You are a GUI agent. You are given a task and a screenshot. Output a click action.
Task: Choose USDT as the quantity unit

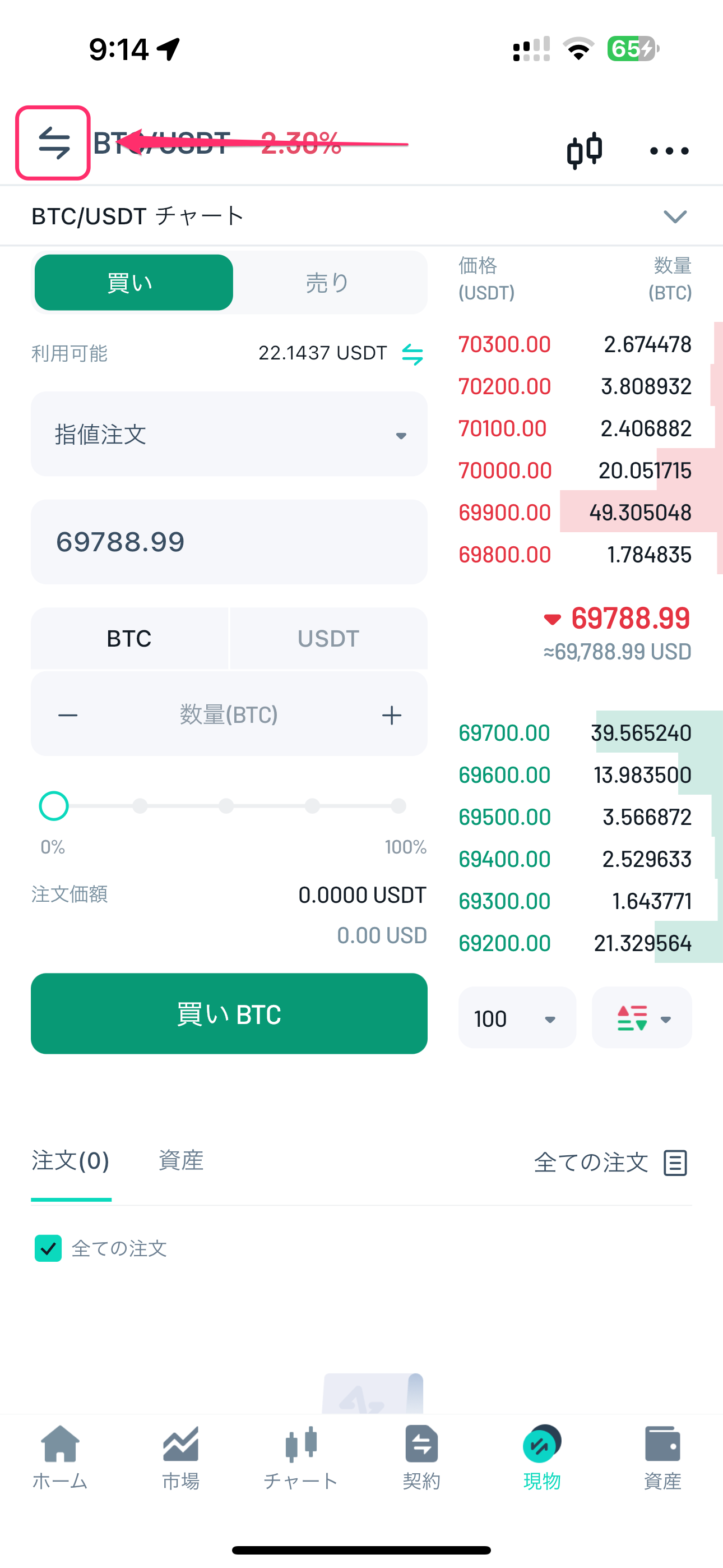pos(328,639)
